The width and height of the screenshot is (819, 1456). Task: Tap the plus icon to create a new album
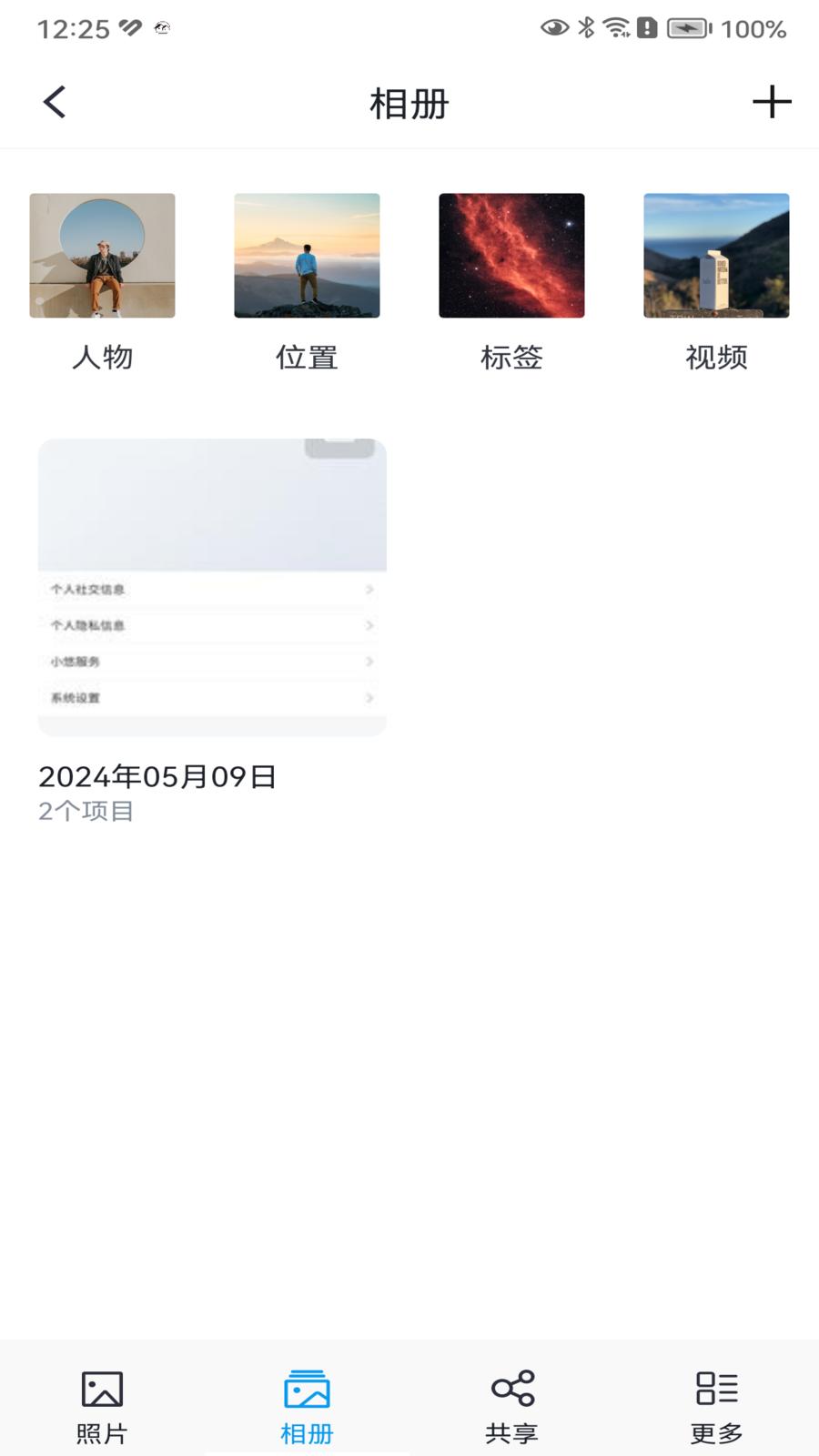click(772, 102)
